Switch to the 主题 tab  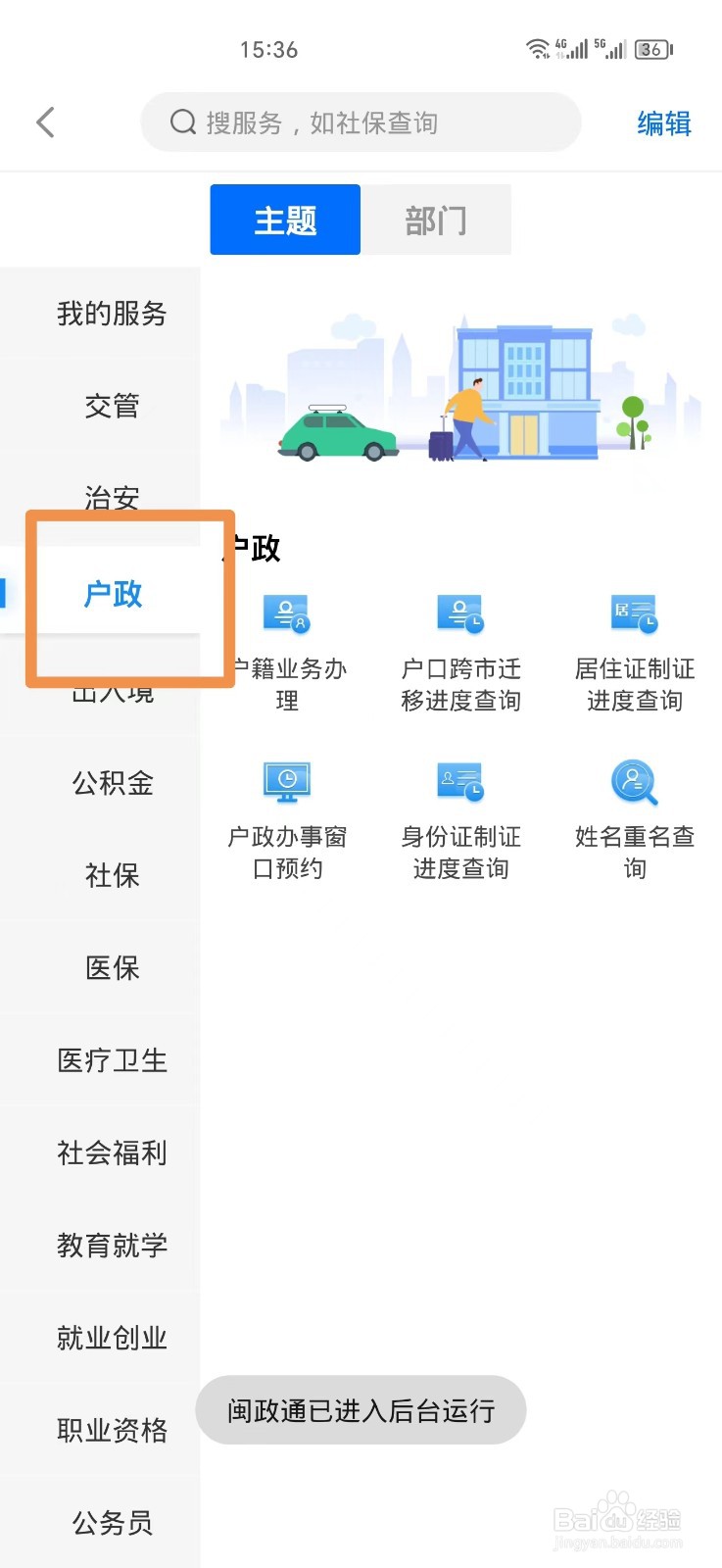(x=284, y=220)
